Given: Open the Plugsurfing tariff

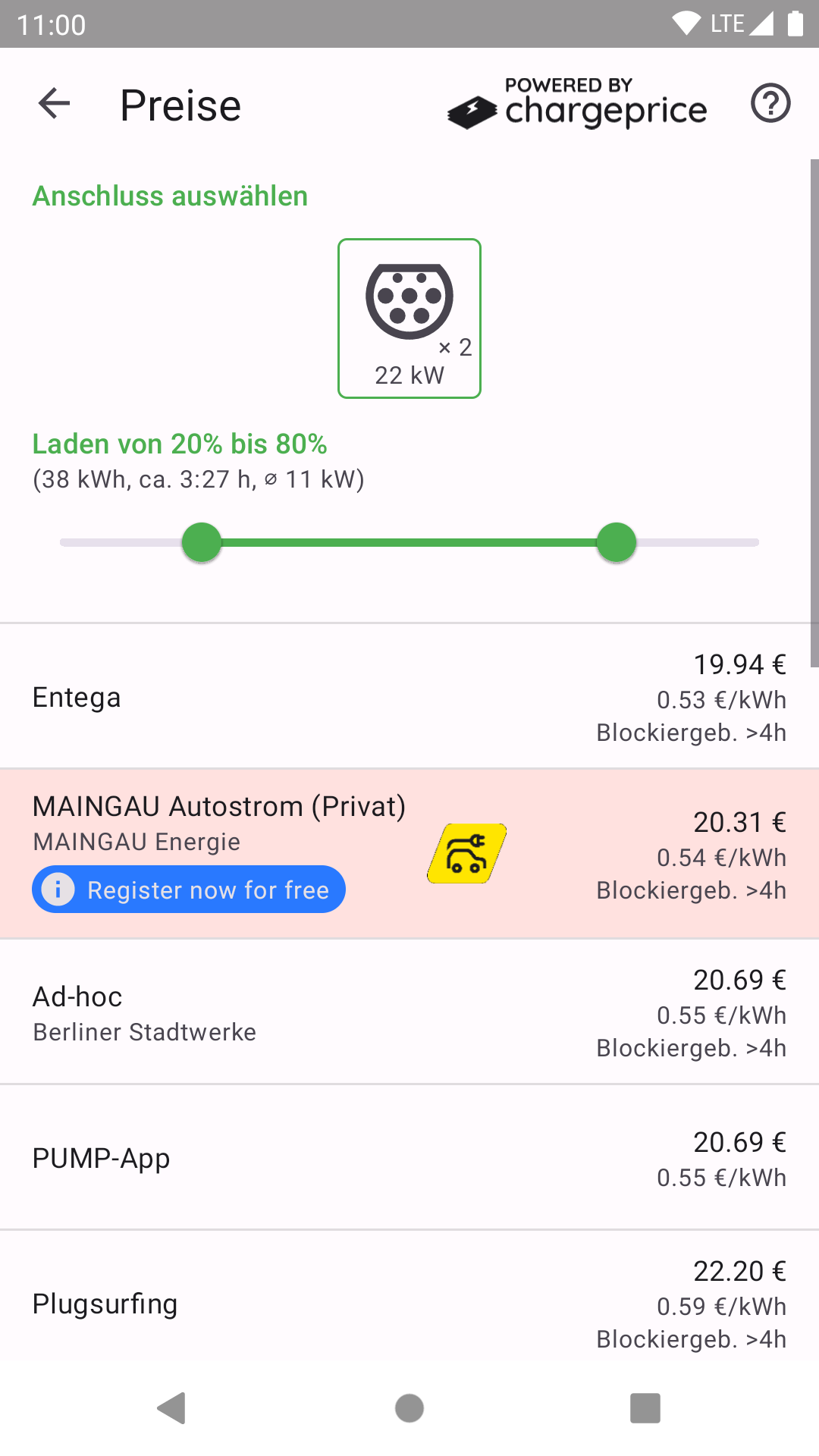Looking at the screenshot, I should [x=409, y=1304].
